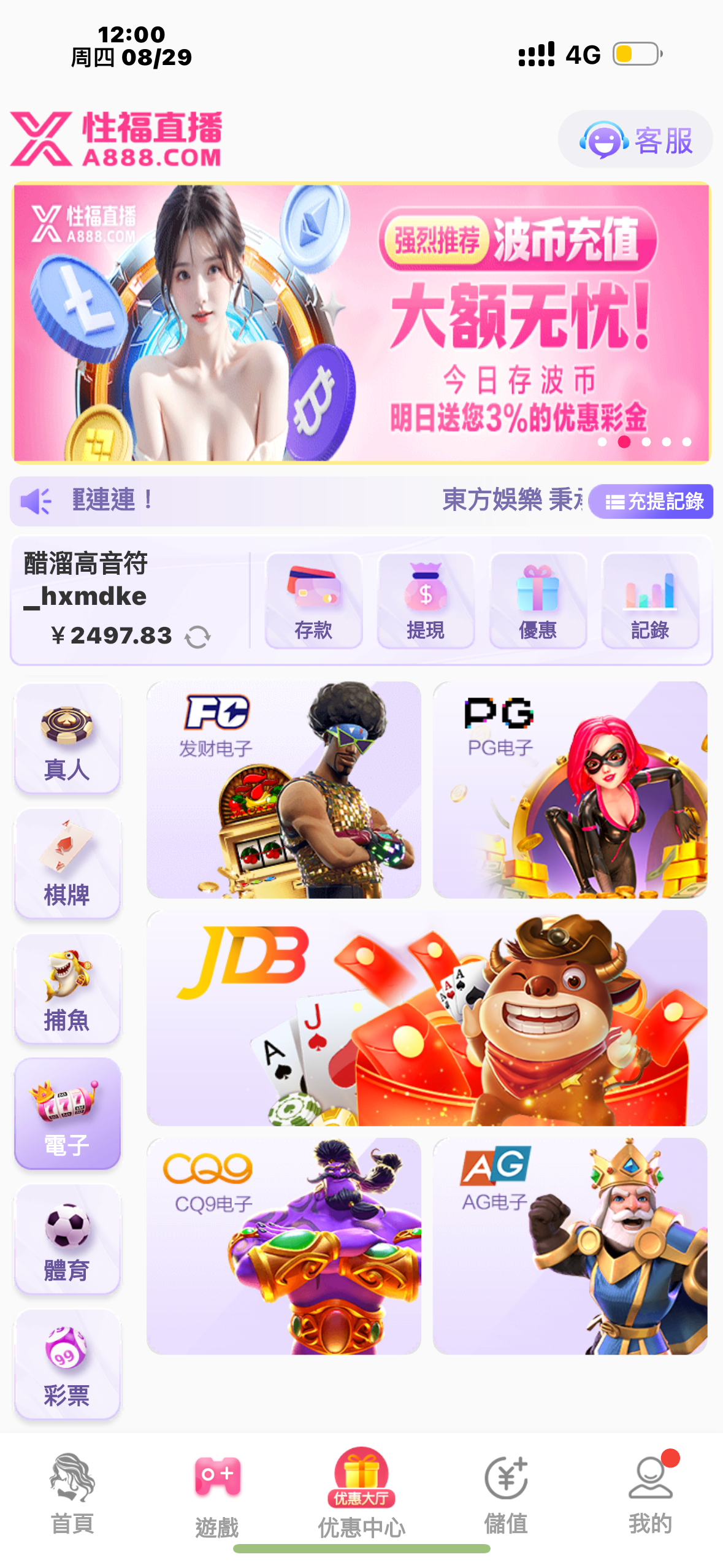Screen dimensions: 723x1568
Task: View 記錄 history
Action: [650, 601]
